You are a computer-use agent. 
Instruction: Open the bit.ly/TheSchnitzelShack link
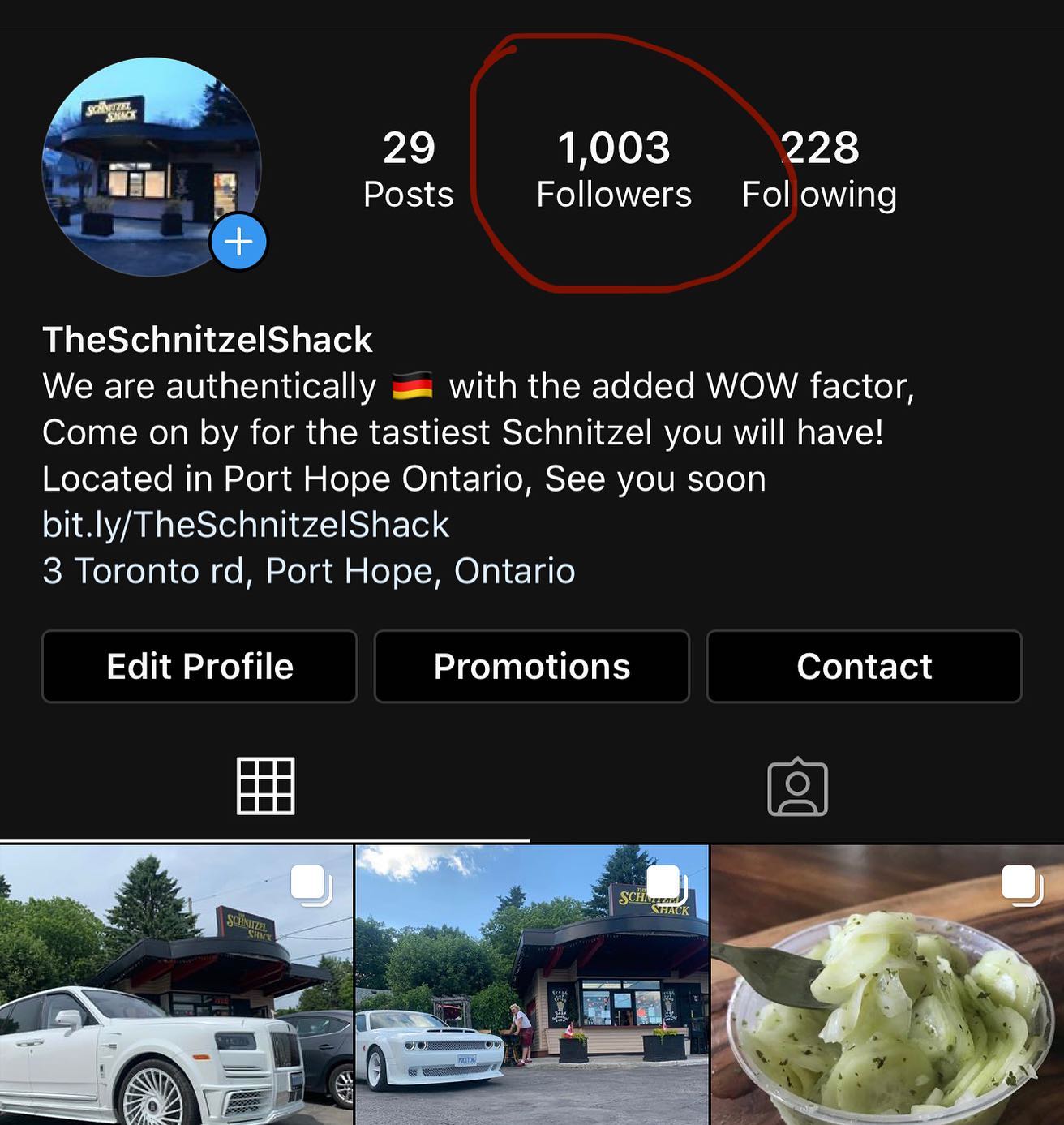246,525
